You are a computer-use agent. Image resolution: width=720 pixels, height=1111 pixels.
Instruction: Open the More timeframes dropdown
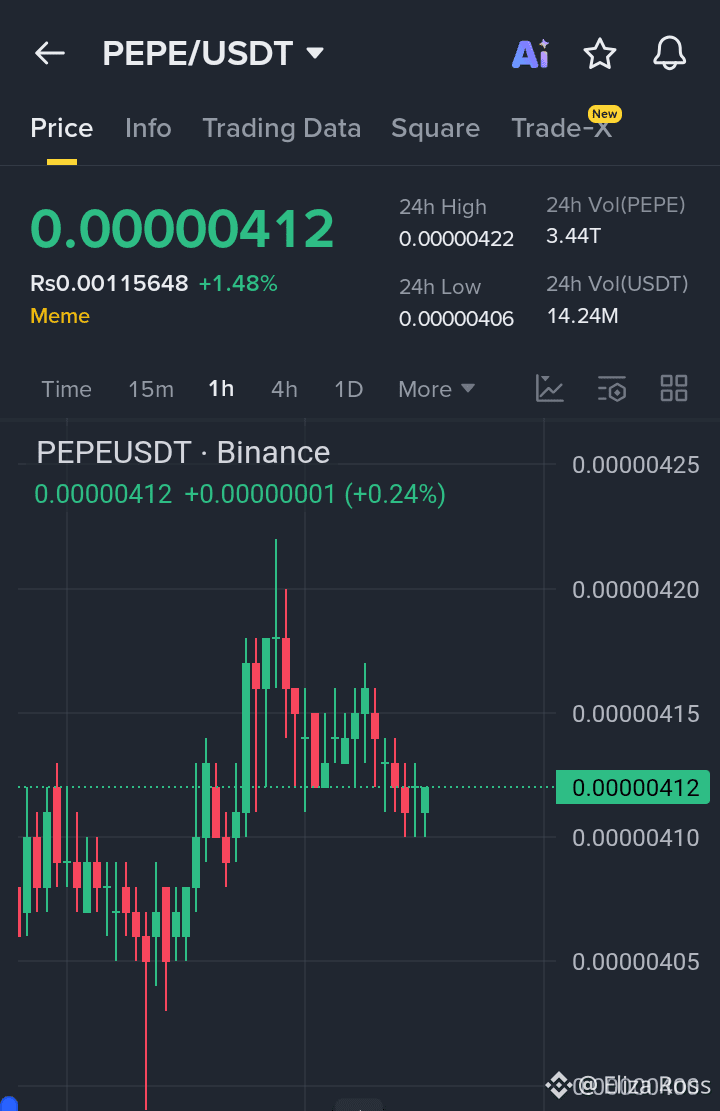tap(436, 389)
